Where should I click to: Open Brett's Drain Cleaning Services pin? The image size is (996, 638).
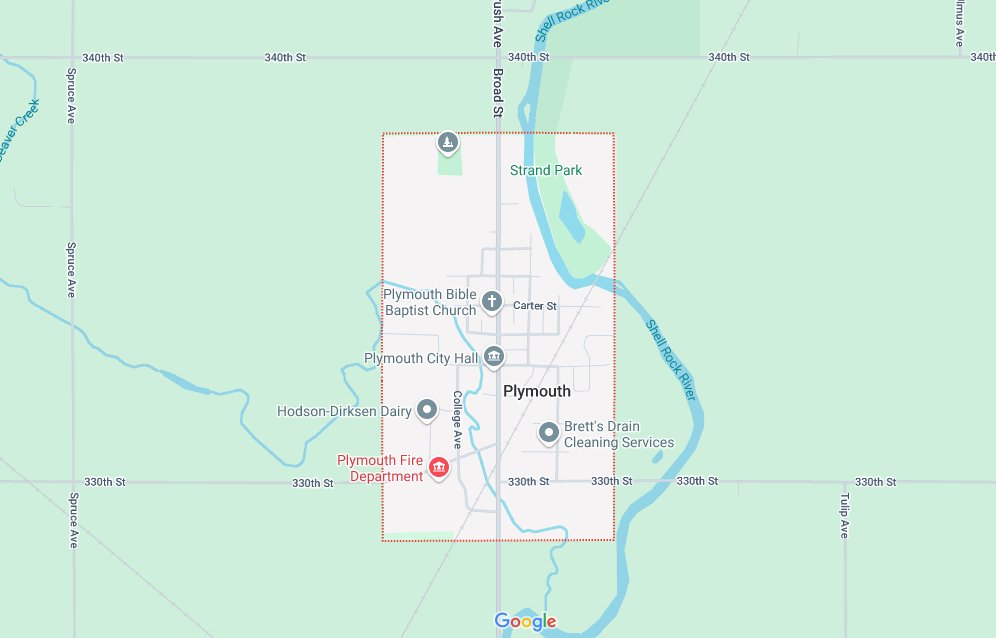(548, 432)
